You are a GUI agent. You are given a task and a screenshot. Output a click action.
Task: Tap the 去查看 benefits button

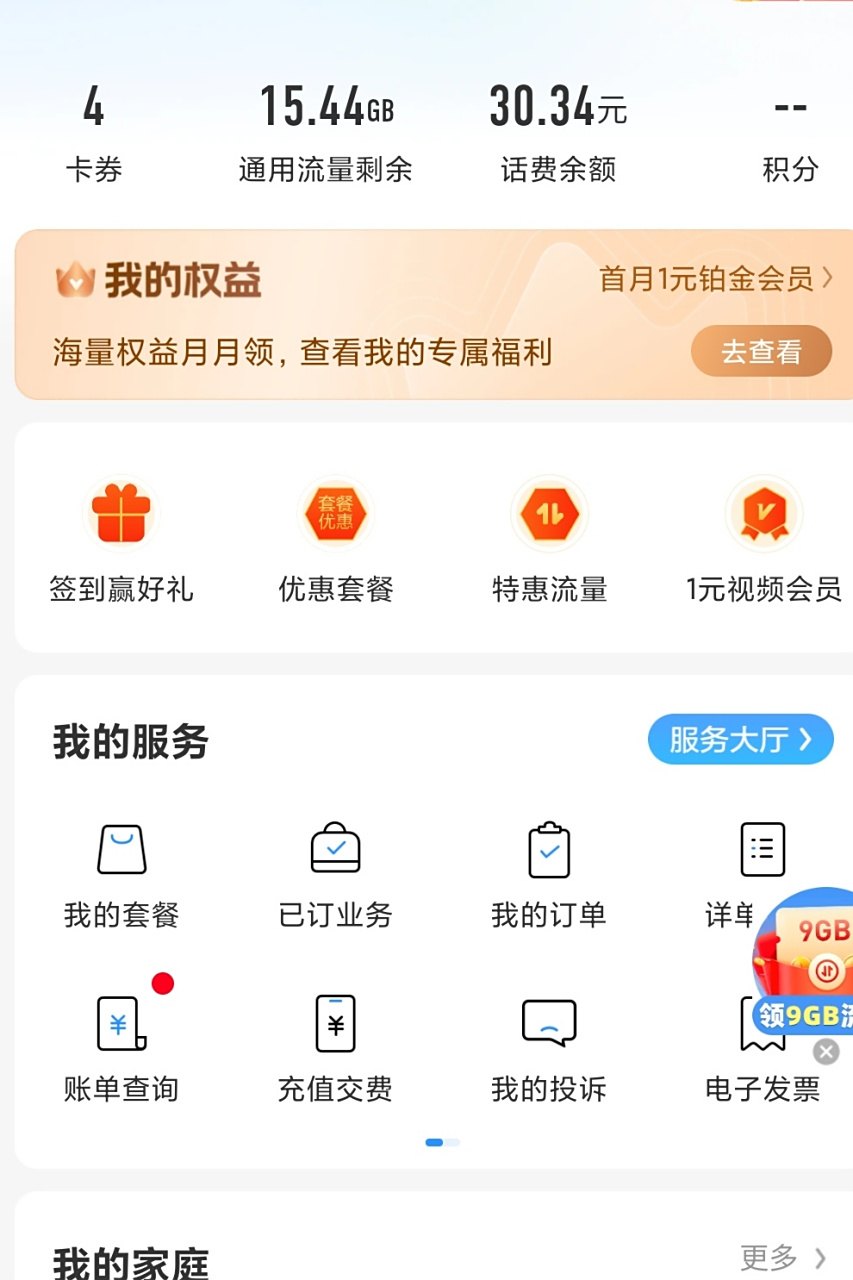(x=761, y=351)
